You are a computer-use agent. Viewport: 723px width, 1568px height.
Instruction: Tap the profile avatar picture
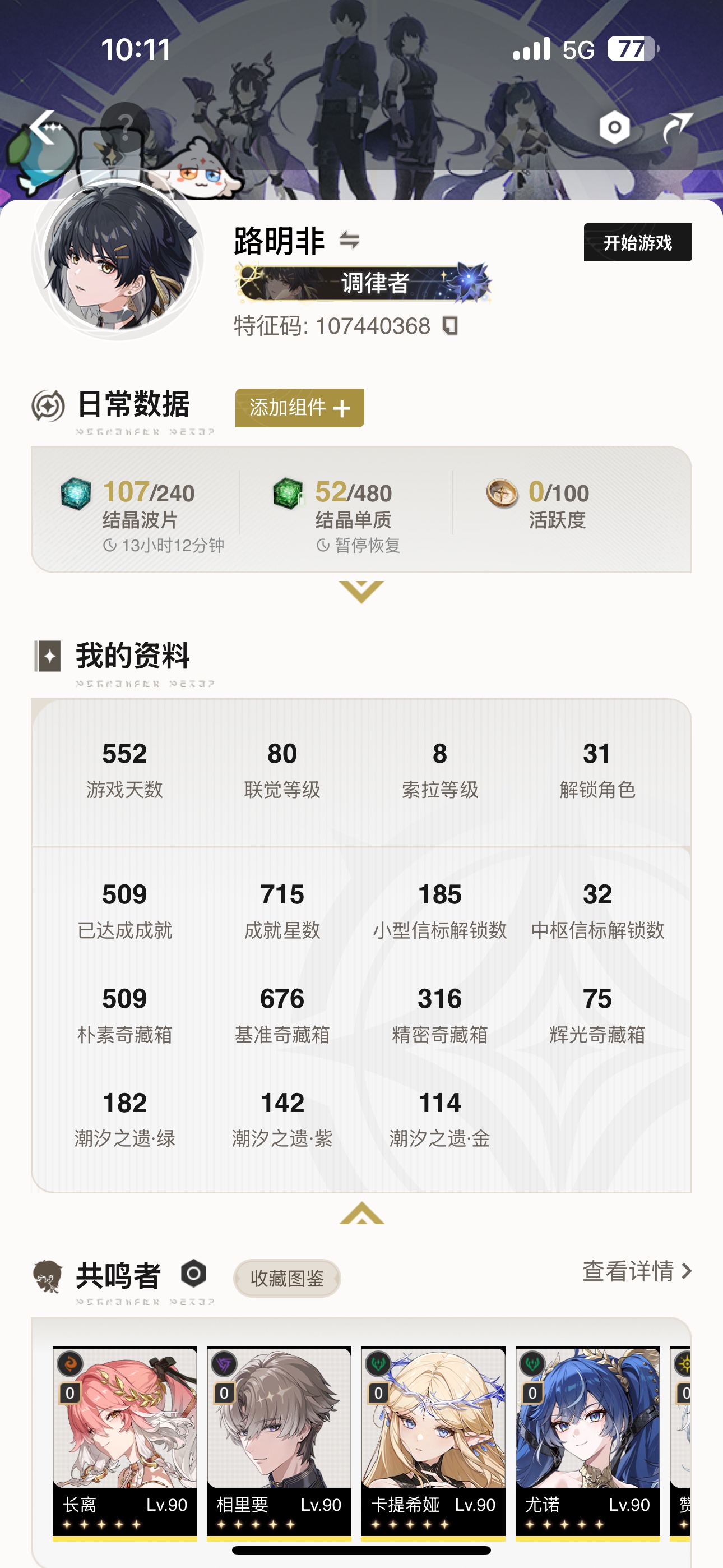coord(118,257)
